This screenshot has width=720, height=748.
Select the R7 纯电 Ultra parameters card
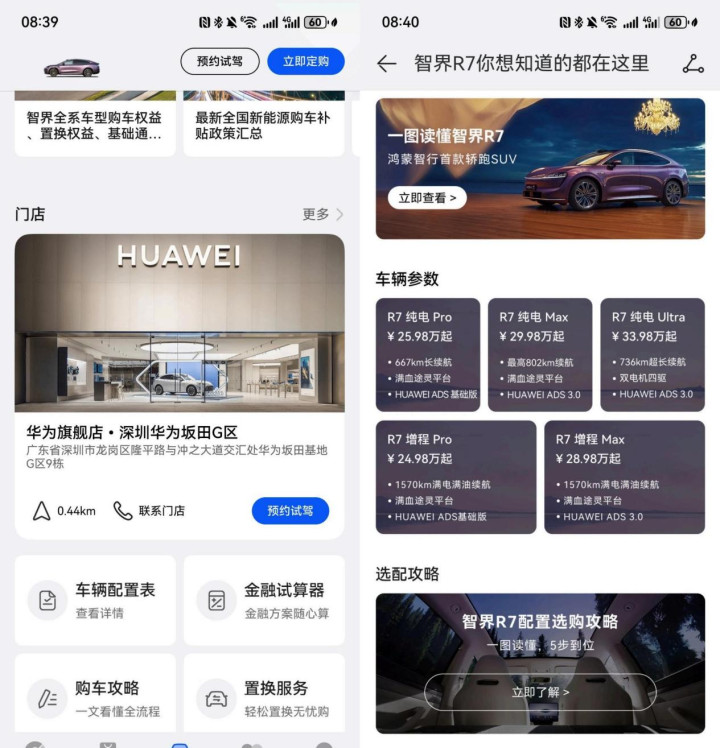pyautogui.click(x=652, y=355)
